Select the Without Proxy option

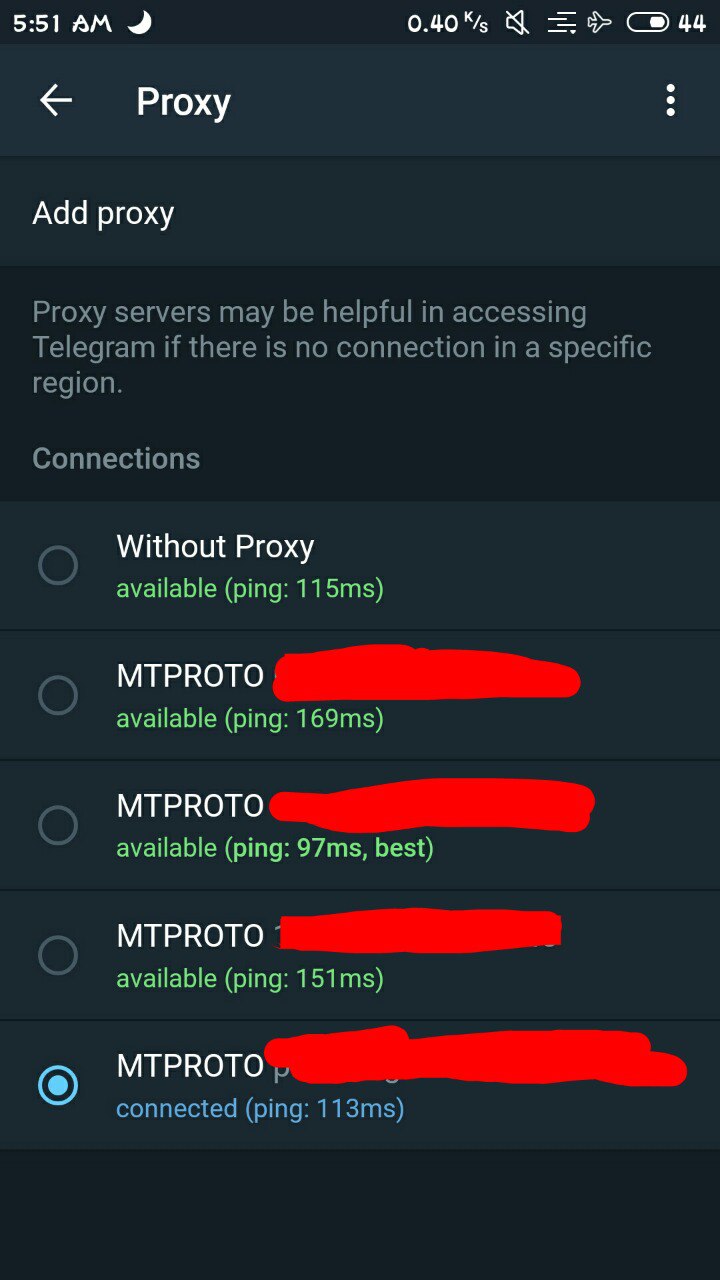pyautogui.click(x=58, y=565)
